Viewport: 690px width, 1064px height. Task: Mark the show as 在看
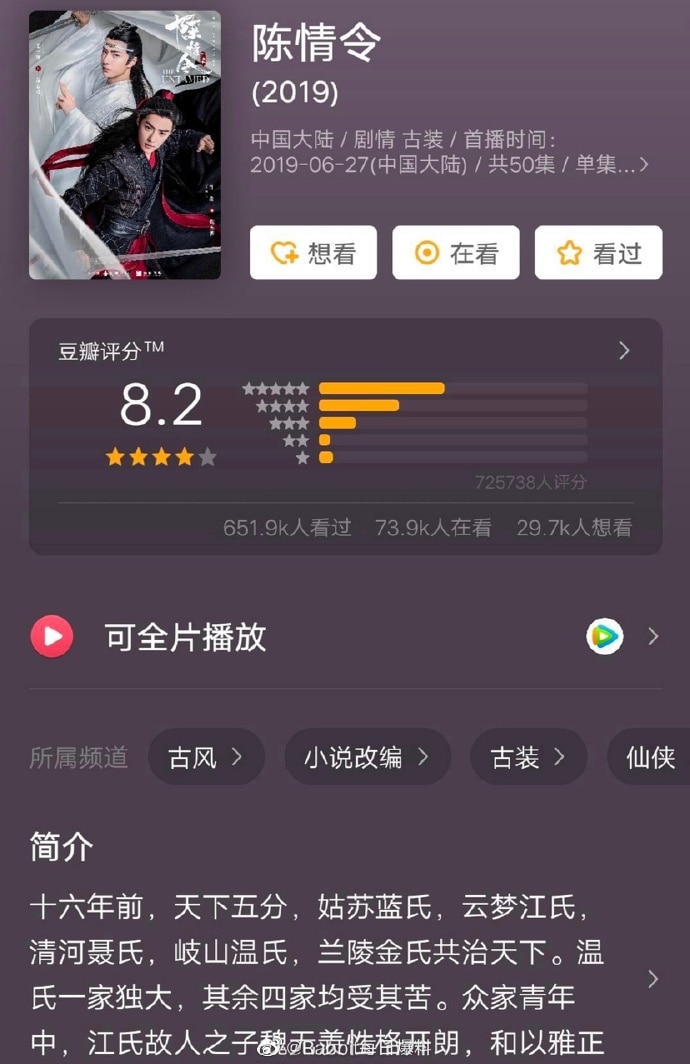pyautogui.click(x=455, y=253)
